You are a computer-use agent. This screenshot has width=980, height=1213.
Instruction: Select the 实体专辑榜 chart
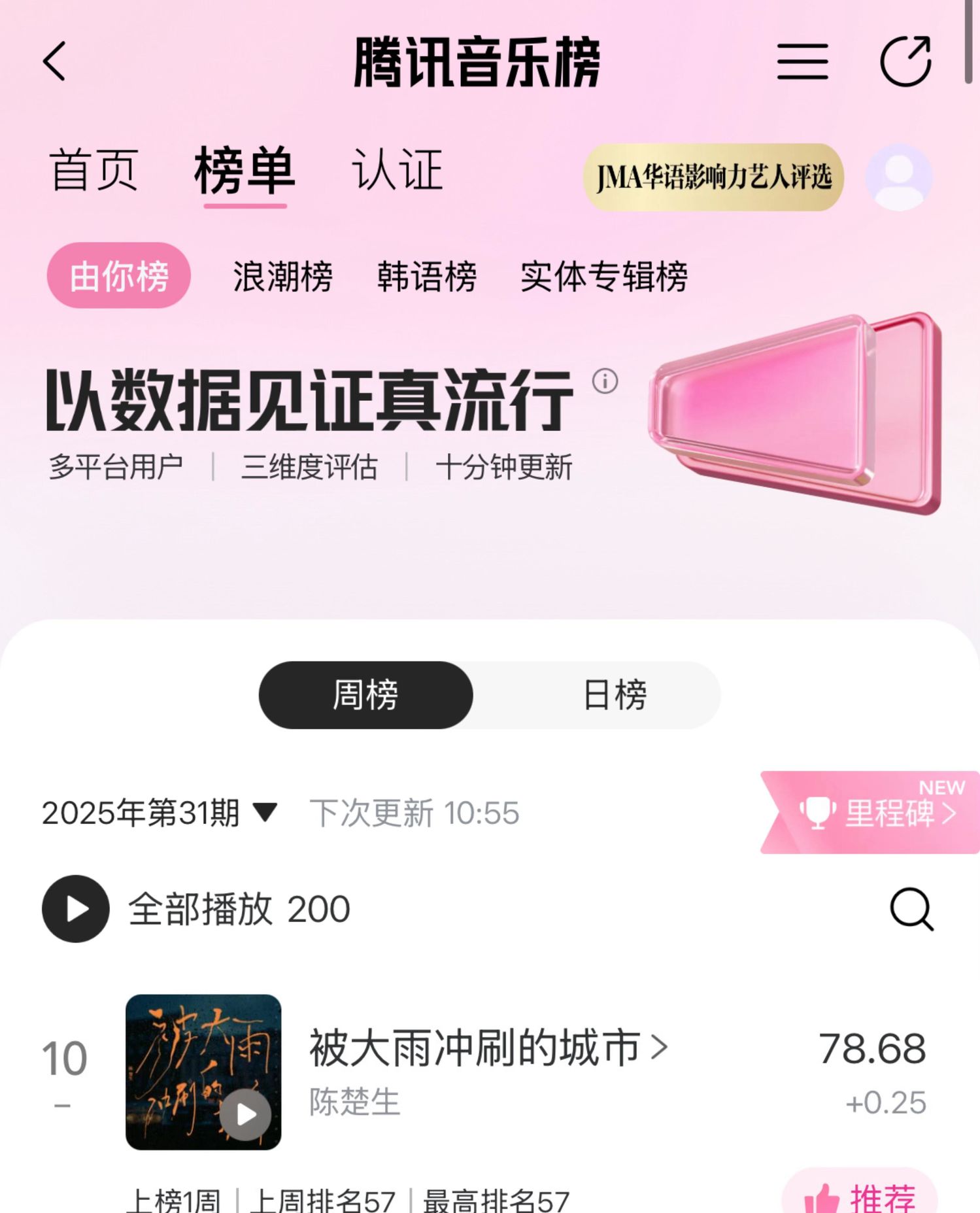pos(603,276)
